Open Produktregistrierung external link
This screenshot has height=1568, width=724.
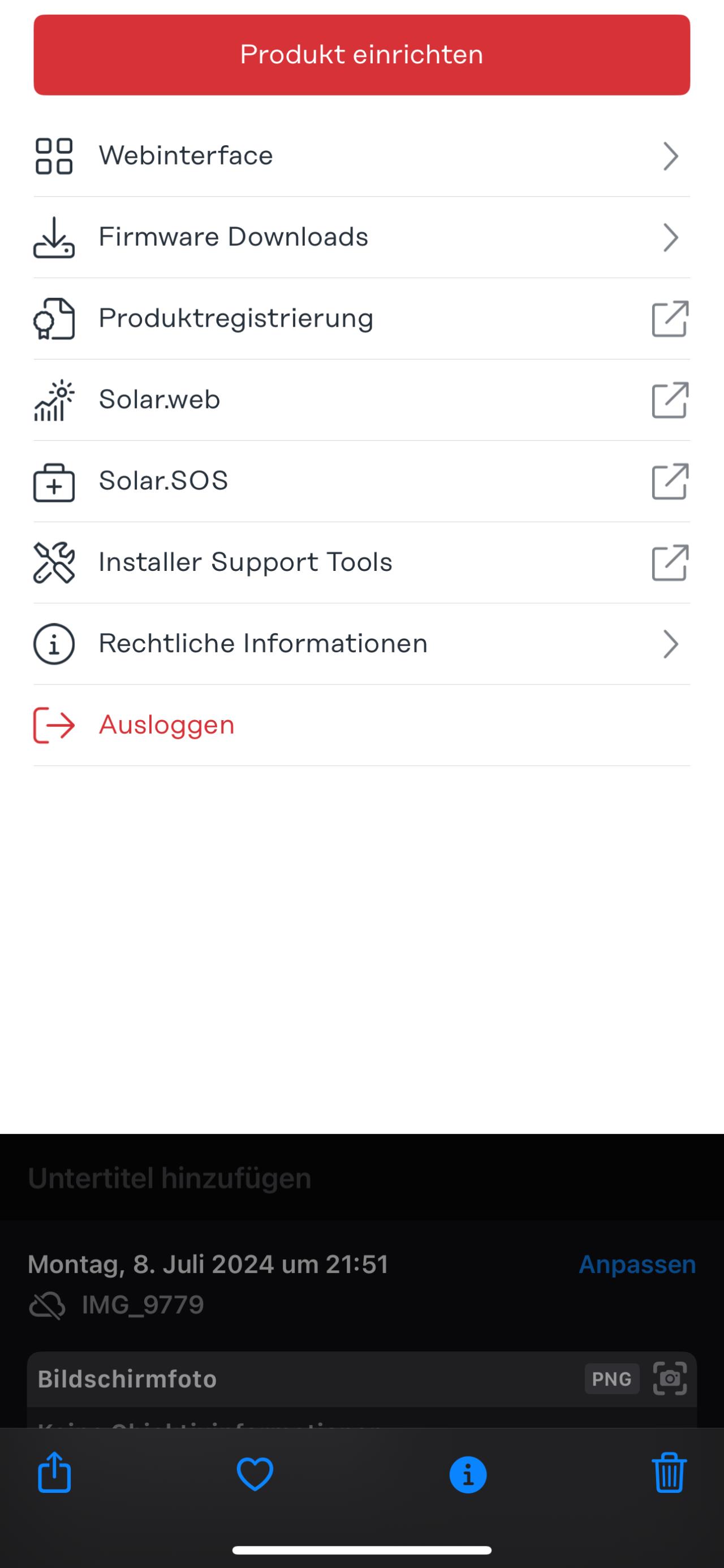[361, 318]
